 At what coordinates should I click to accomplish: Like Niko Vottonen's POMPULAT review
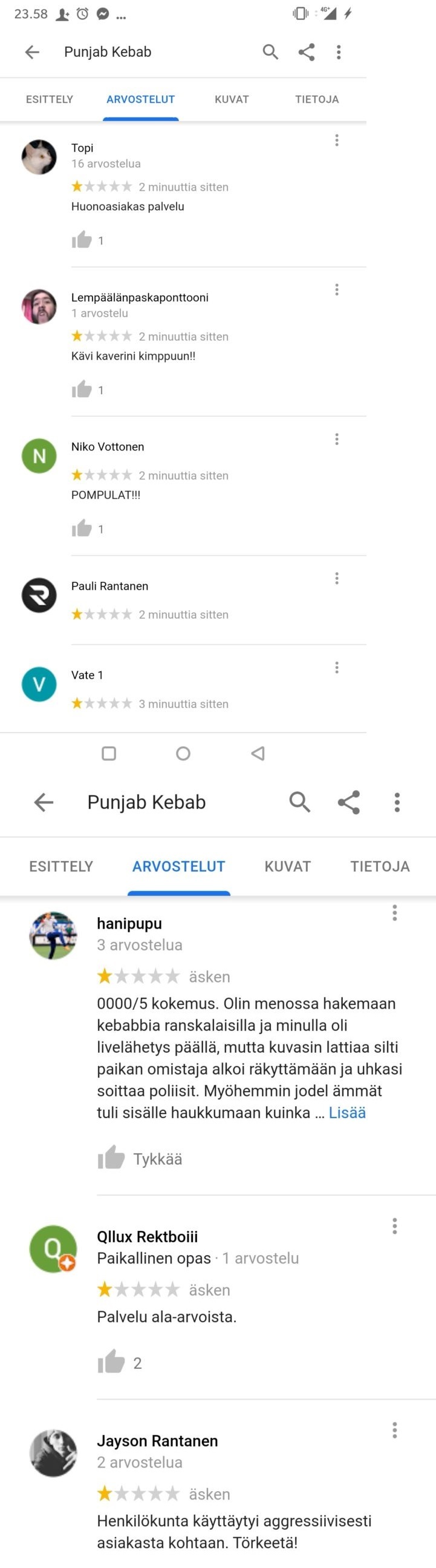pyautogui.click(x=82, y=529)
